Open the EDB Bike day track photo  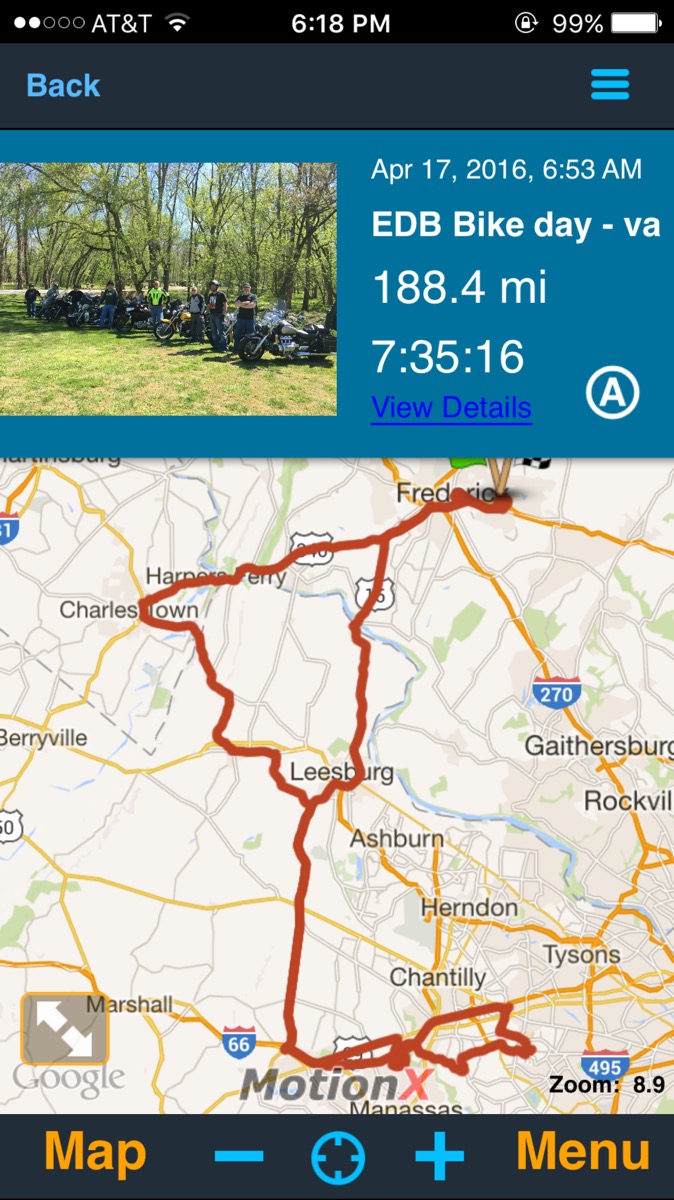point(168,289)
